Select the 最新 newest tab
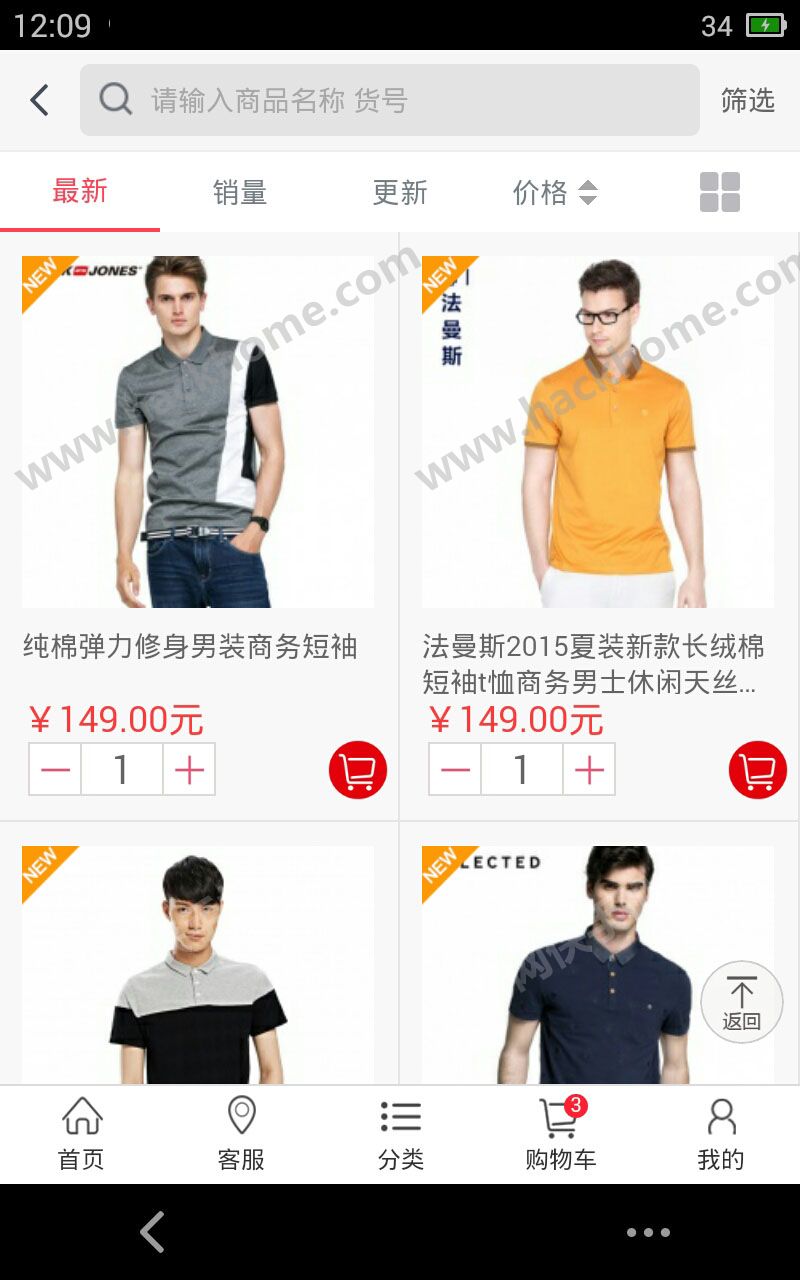This screenshot has width=800, height=1280. 80,193
